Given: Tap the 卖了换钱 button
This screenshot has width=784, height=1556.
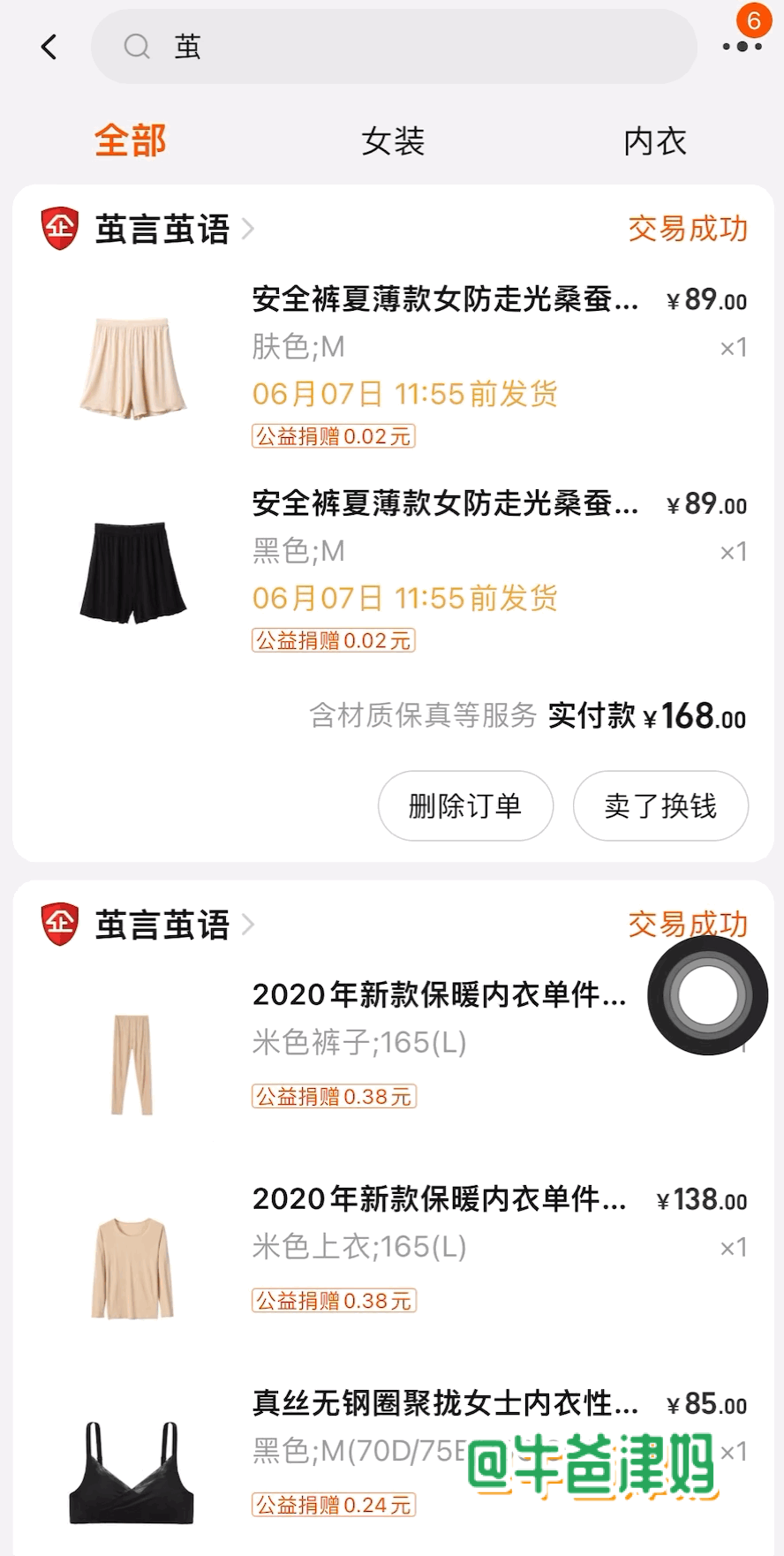Looking at the screenshot, I should point(660,805).
